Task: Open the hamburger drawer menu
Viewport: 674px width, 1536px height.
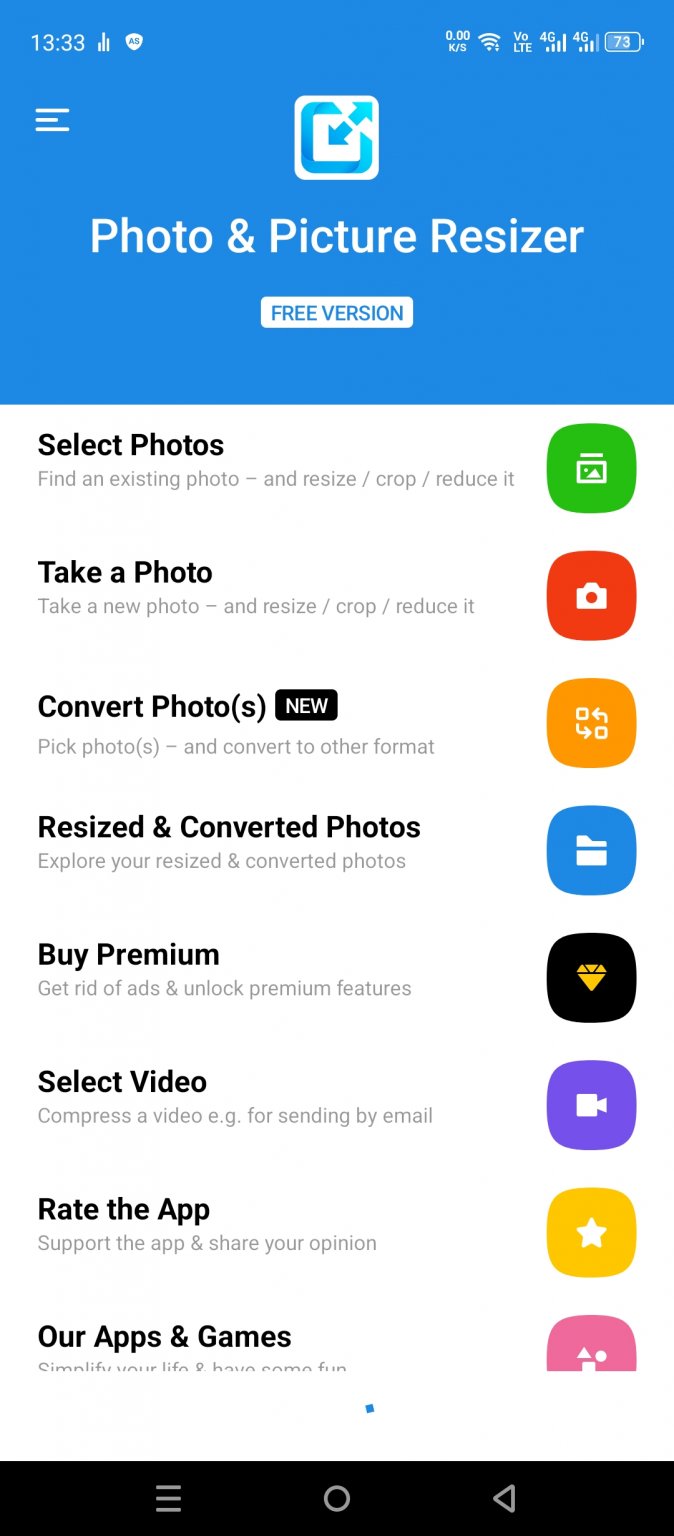Action: (52, 120)
